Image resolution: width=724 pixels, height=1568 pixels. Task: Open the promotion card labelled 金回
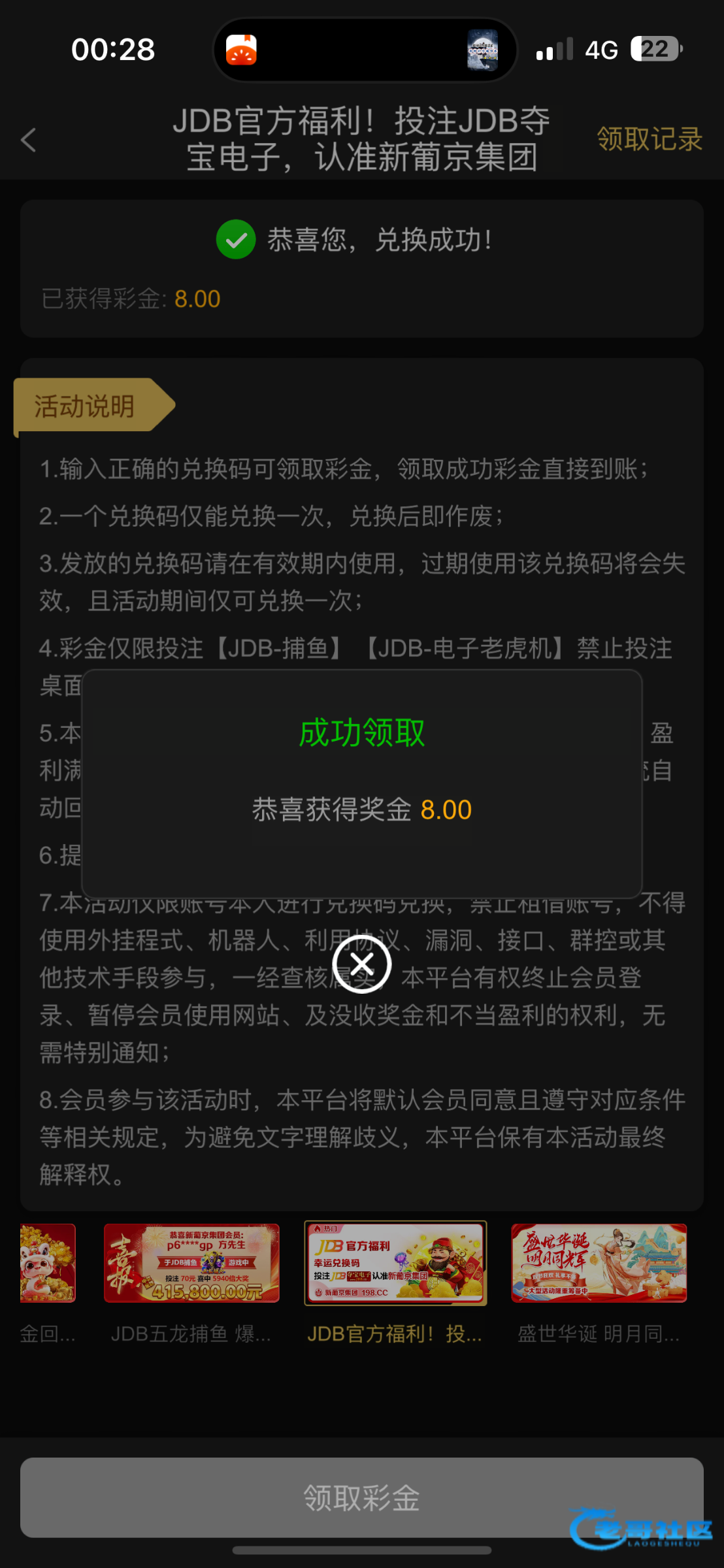coord(48,1263)
